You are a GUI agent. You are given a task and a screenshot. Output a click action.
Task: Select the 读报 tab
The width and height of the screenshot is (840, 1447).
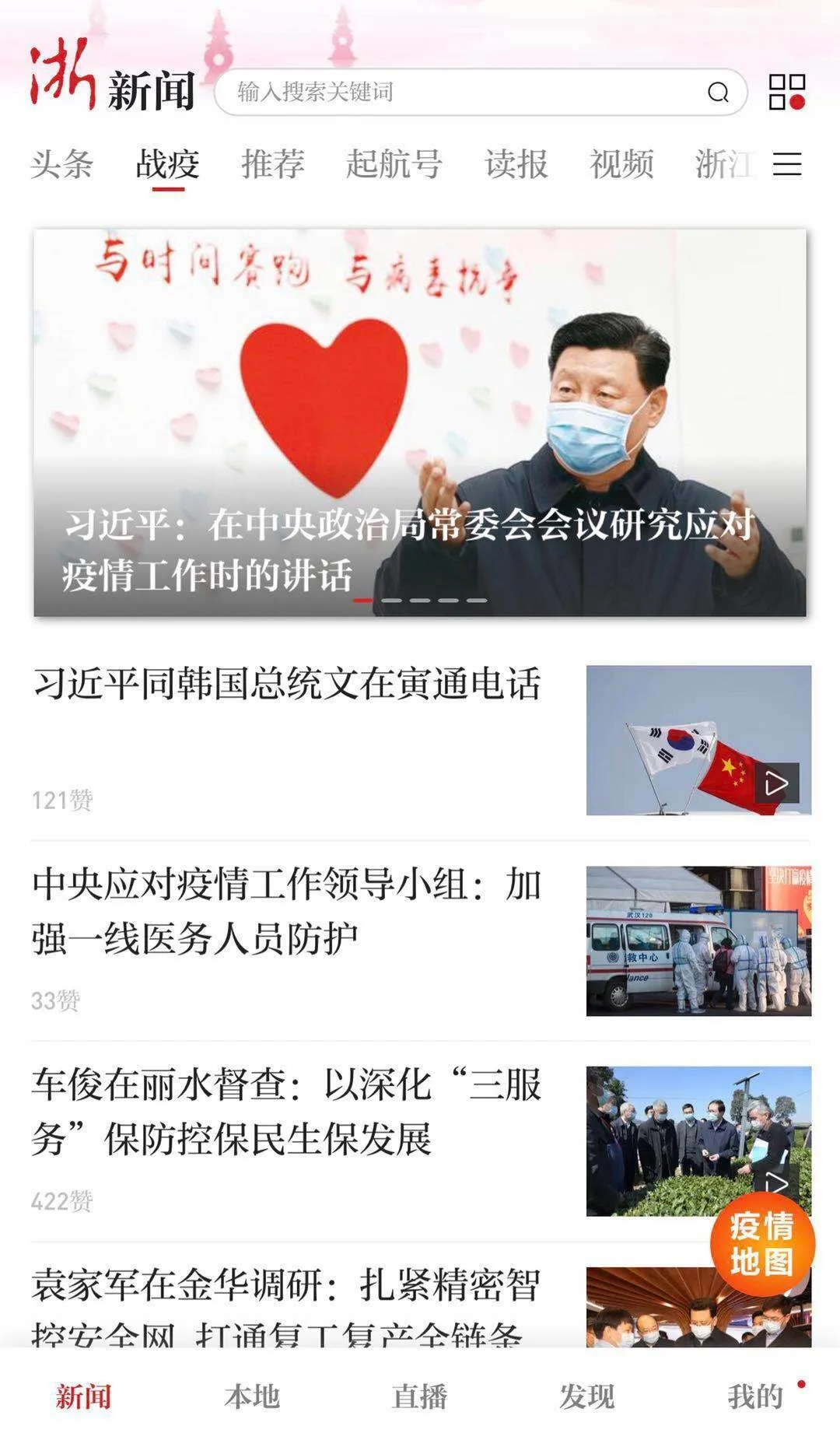(x=516, y=164)
